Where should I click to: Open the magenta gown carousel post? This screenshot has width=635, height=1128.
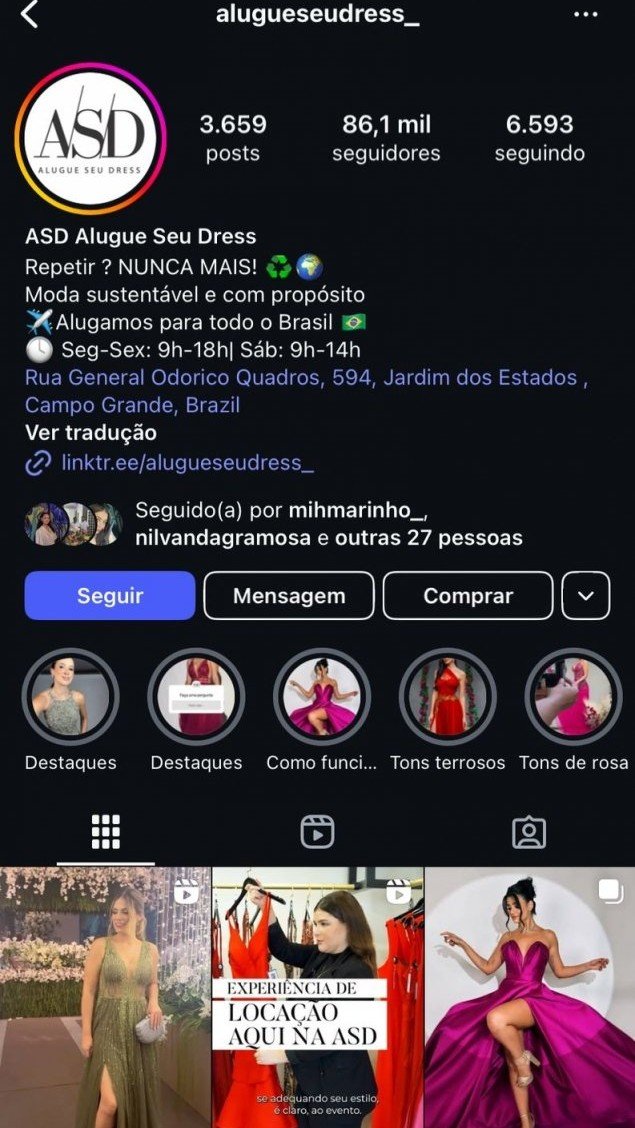pos(530,997)
